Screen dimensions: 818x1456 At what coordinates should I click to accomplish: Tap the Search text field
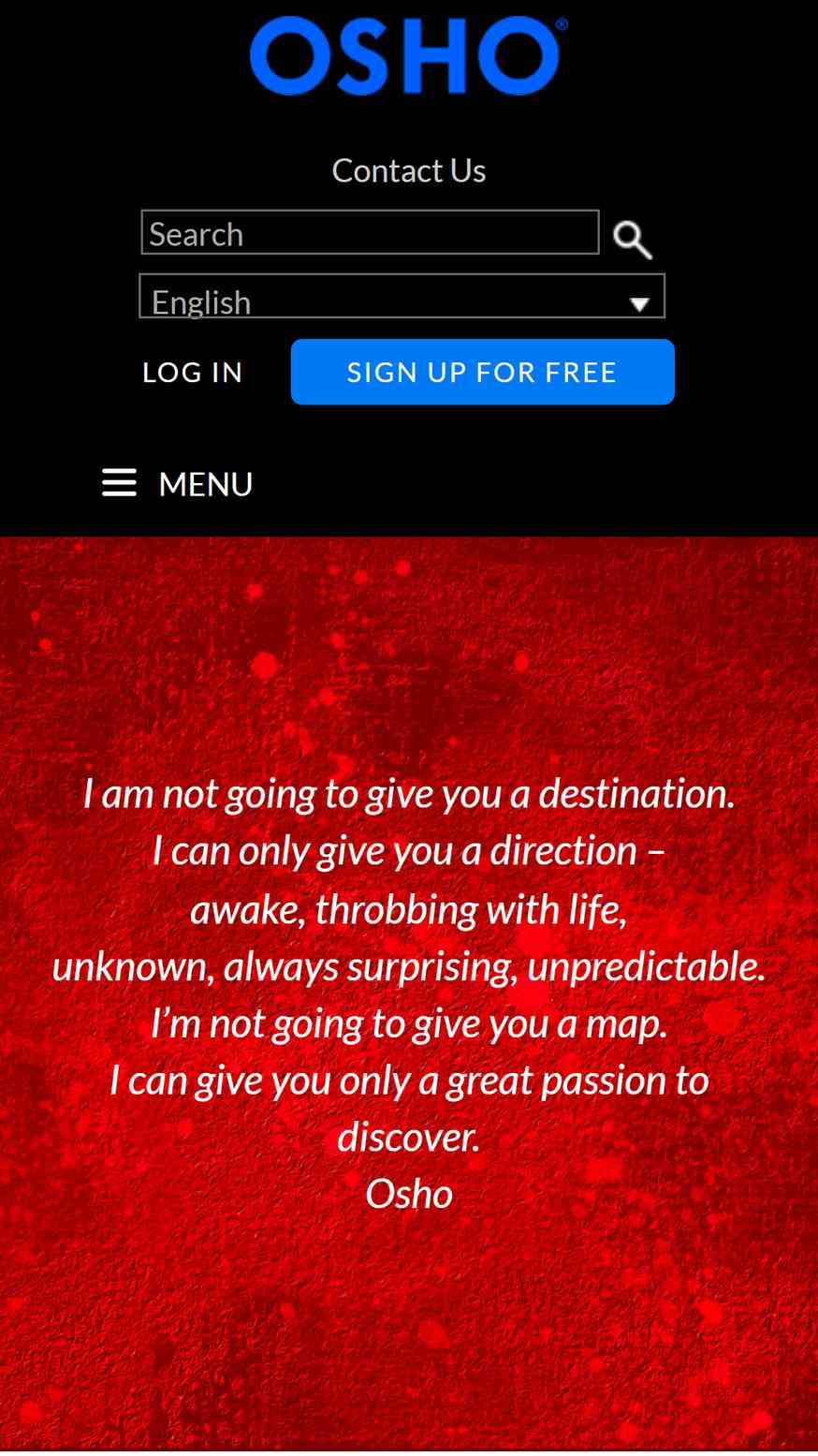click(370, 232)
